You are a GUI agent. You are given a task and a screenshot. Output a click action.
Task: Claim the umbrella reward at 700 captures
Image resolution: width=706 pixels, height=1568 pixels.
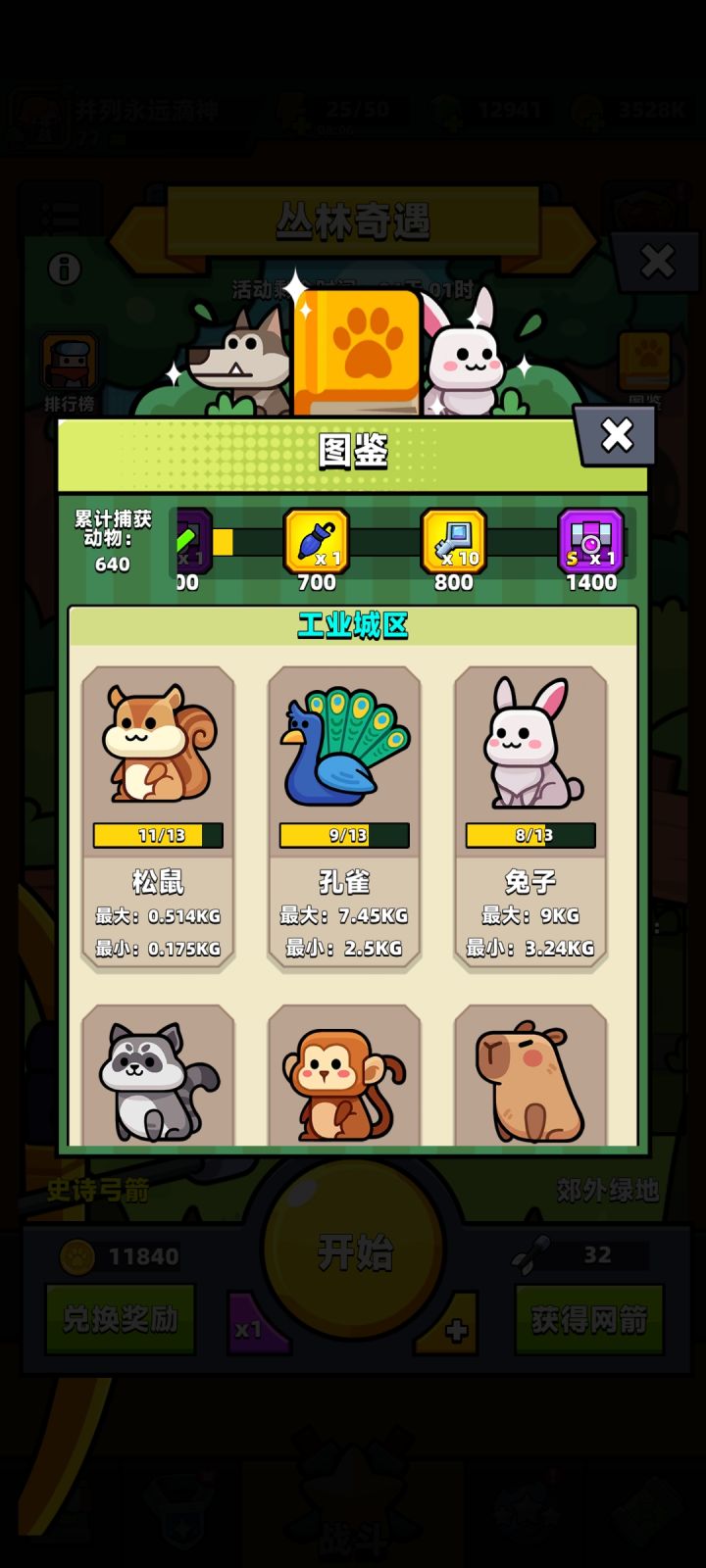[x=316, y=541]
